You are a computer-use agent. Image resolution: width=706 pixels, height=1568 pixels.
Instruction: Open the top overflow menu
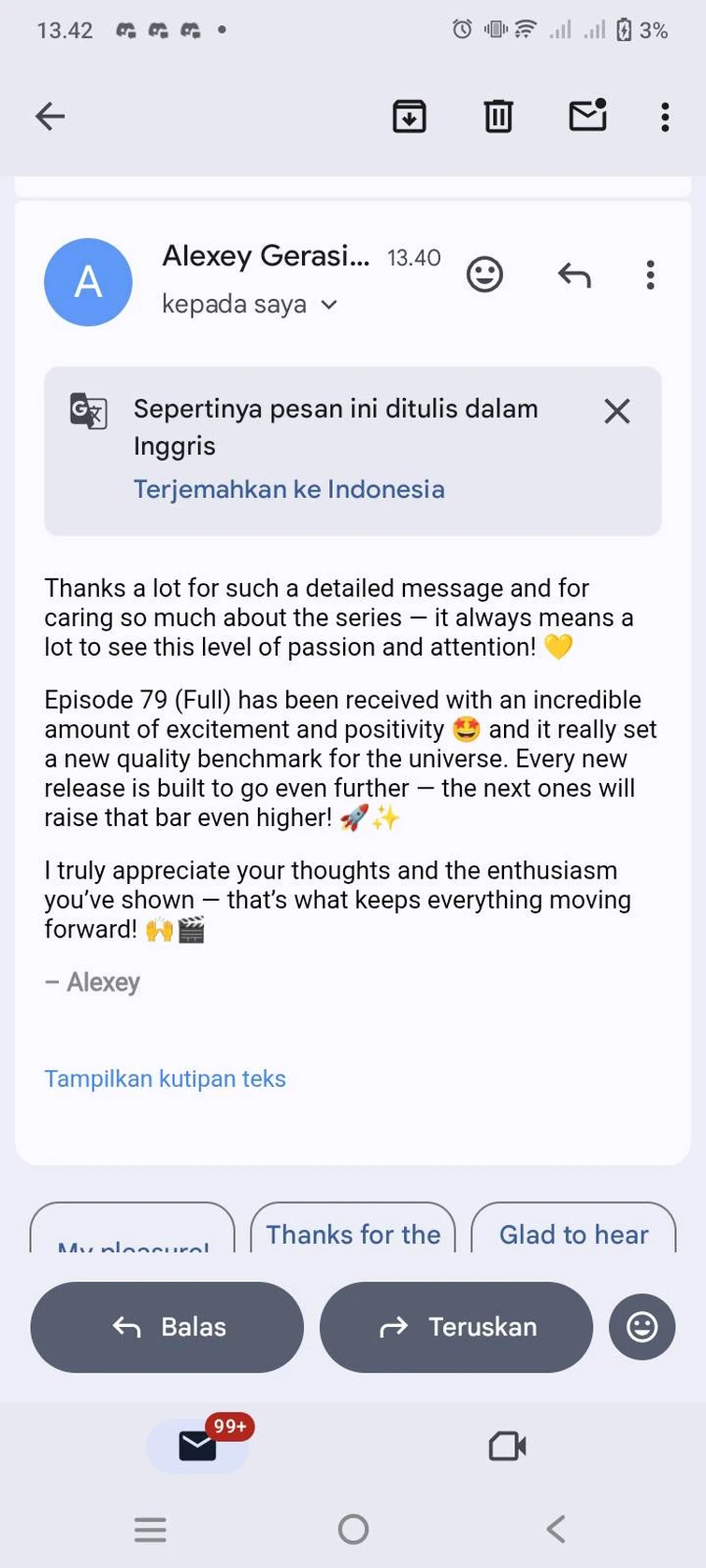[665, 116]
